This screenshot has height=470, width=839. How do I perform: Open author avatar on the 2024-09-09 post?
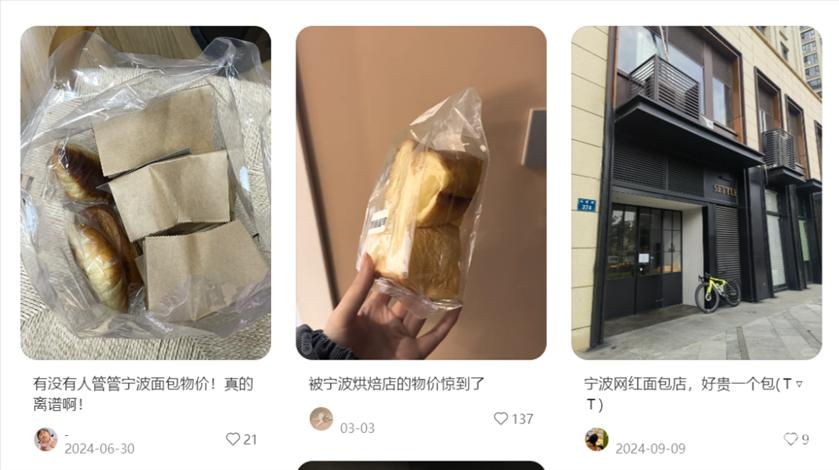coord(597,439)
